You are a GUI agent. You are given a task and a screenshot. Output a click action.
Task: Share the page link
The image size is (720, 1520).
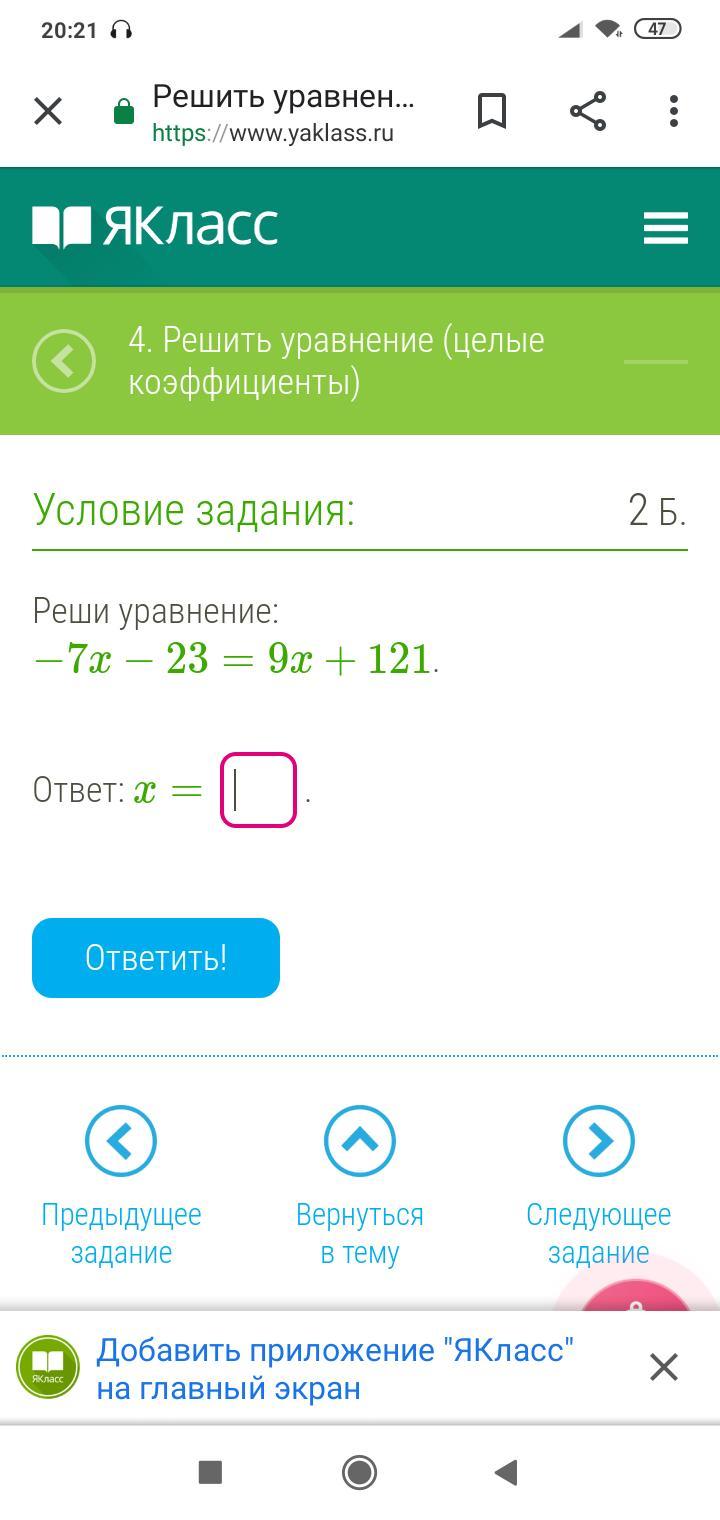pyautogui.click(x=588, y=111)
